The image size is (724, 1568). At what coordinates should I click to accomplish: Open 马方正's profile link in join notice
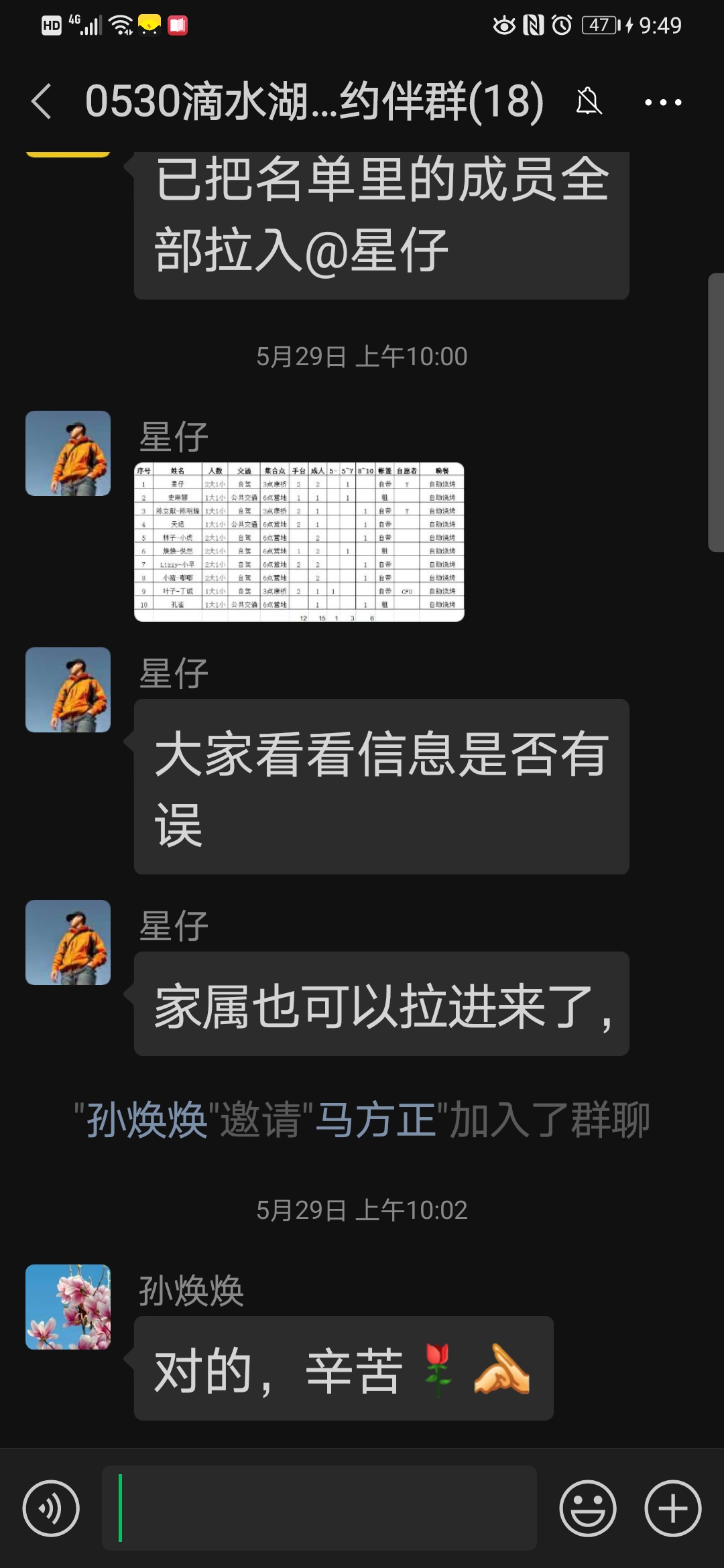[x=375, y=1120]
